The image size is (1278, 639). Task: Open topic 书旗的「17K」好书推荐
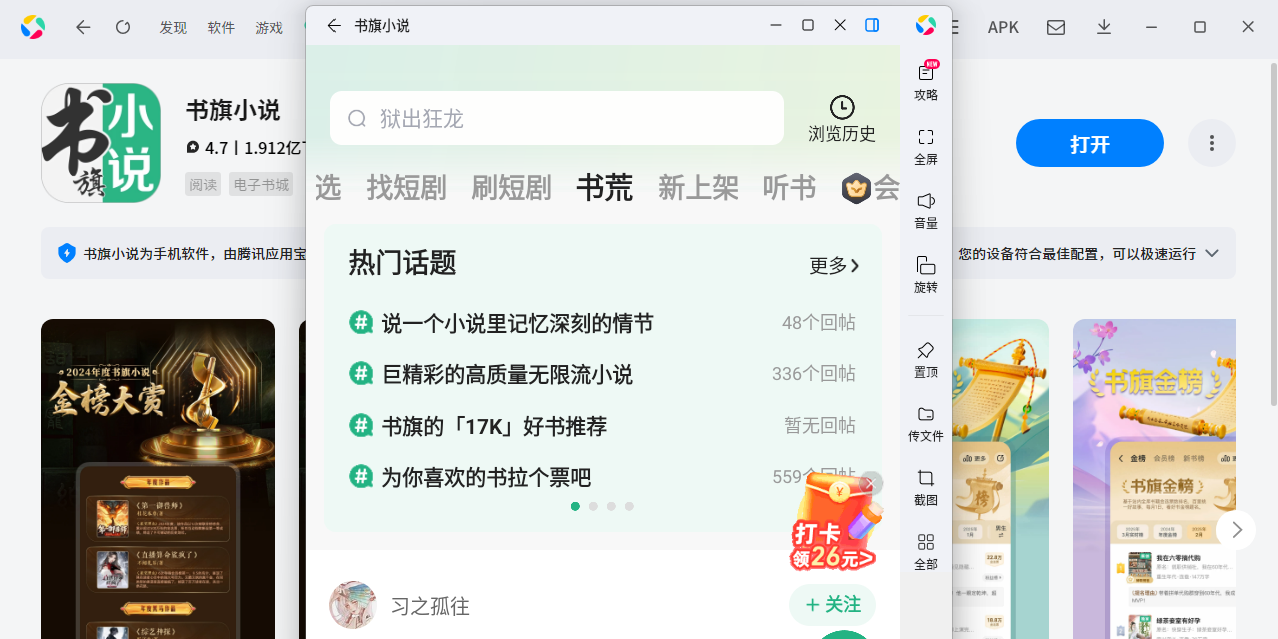coord(494,426)
